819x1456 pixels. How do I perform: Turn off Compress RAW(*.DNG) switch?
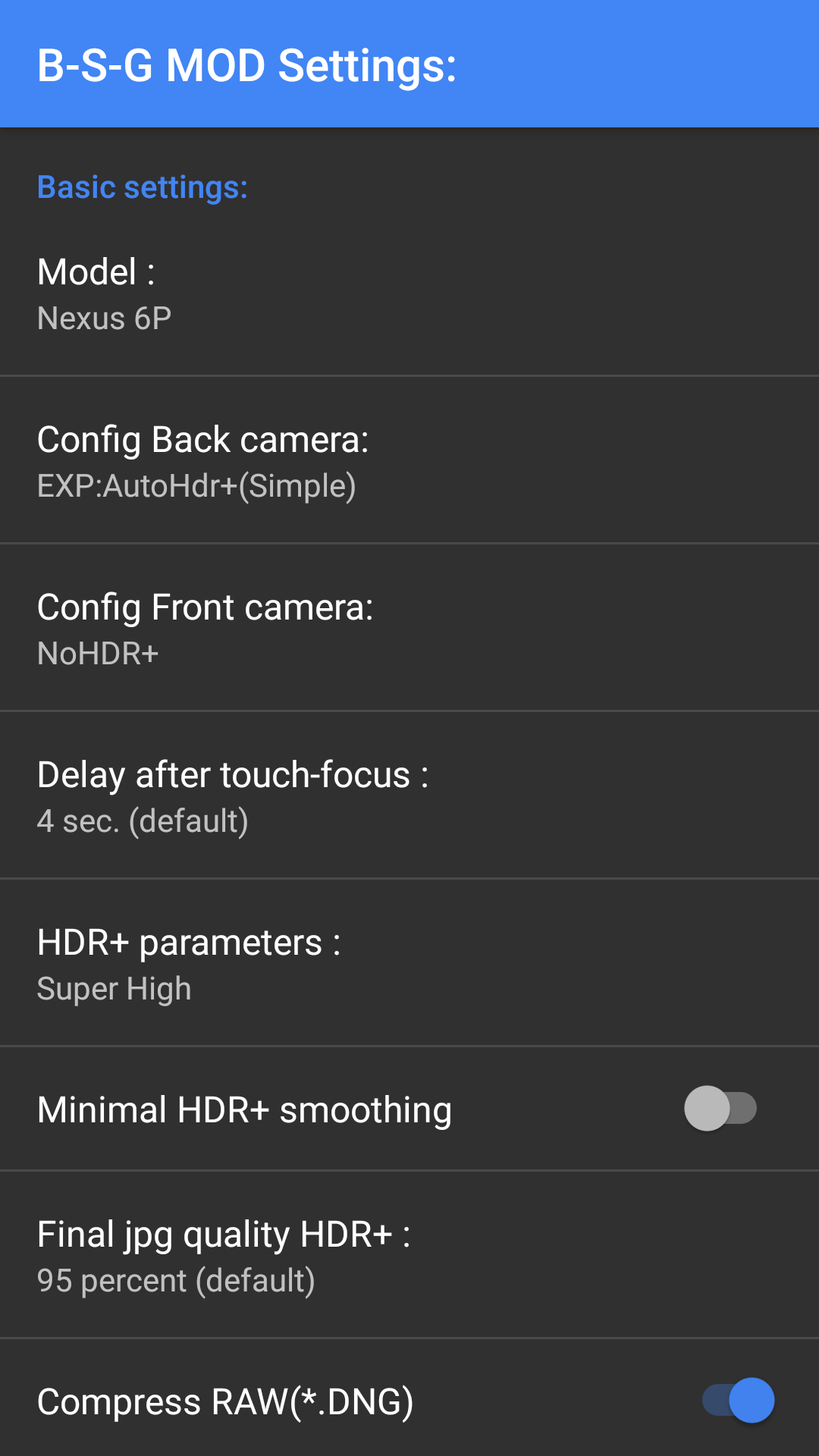pos(738,1400)
